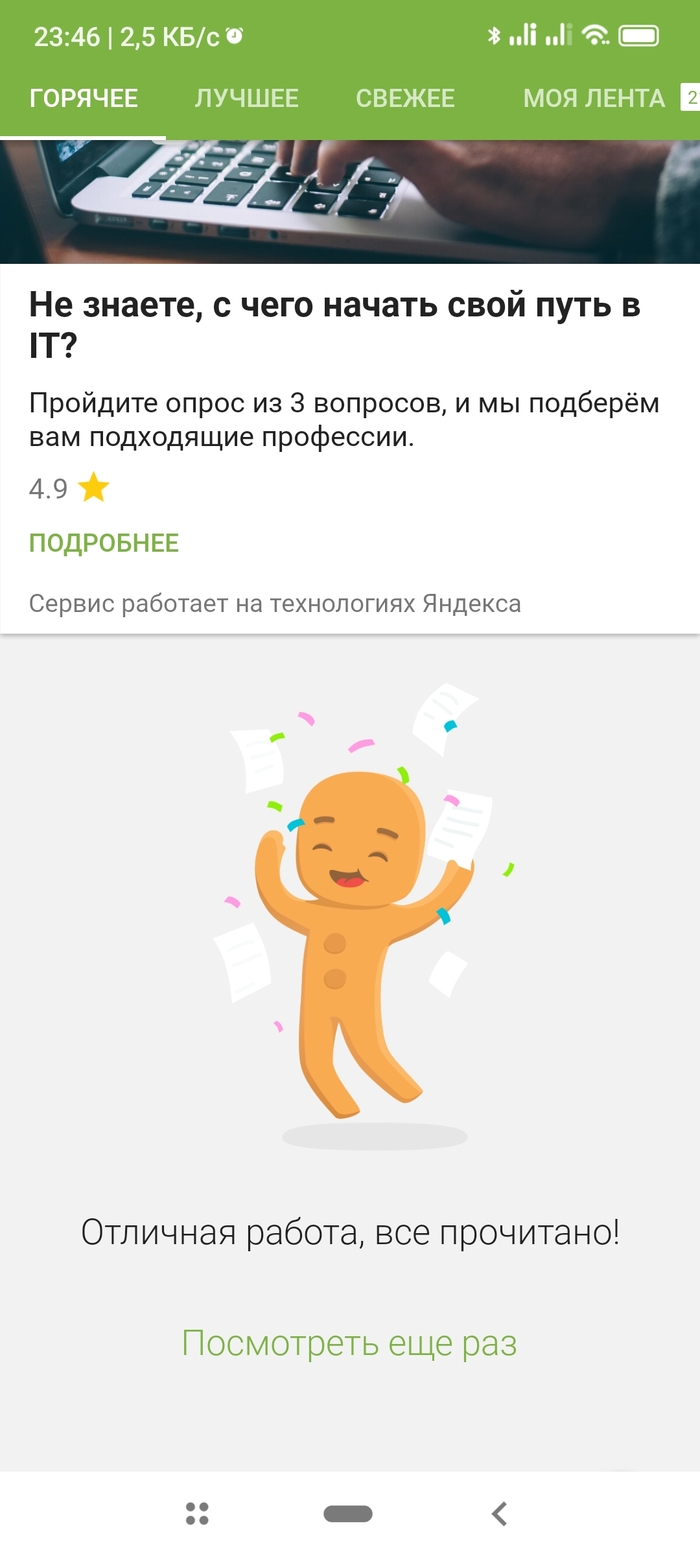Switch to the Горячее tab

83,98
